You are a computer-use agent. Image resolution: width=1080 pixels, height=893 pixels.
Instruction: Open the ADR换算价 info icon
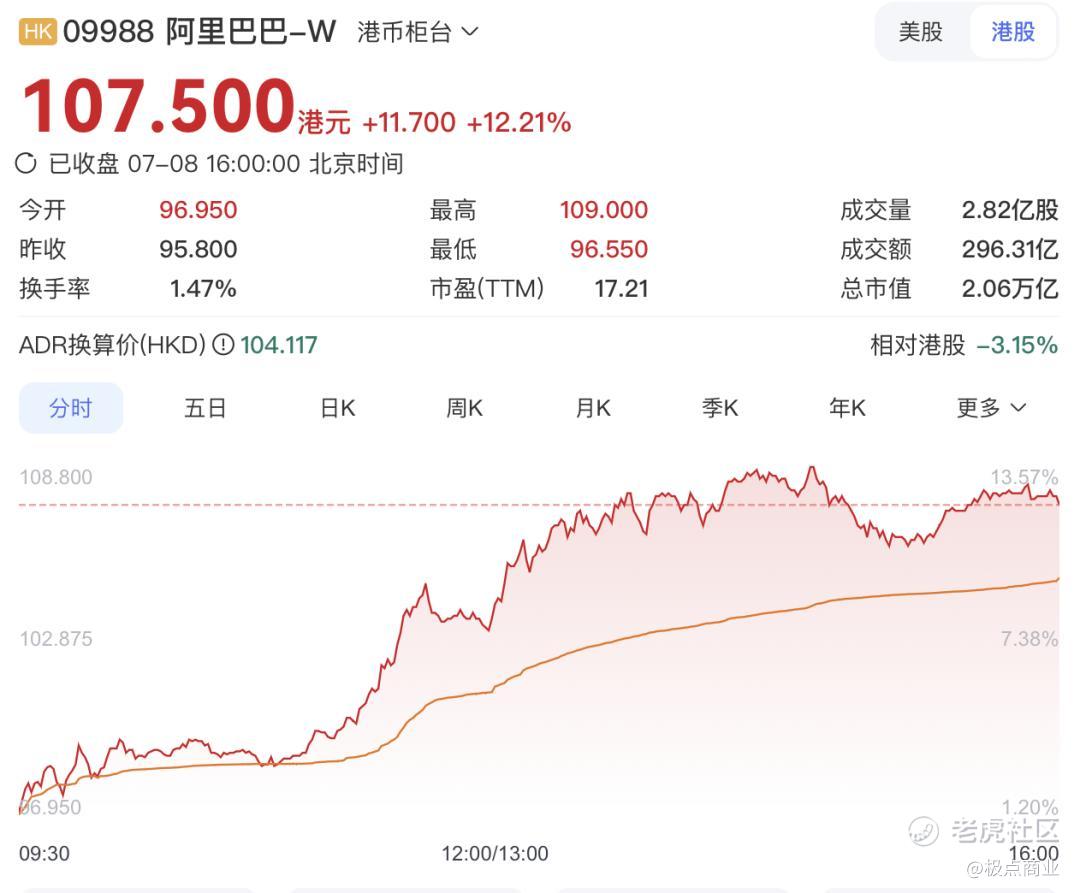(x=223, y=344)
